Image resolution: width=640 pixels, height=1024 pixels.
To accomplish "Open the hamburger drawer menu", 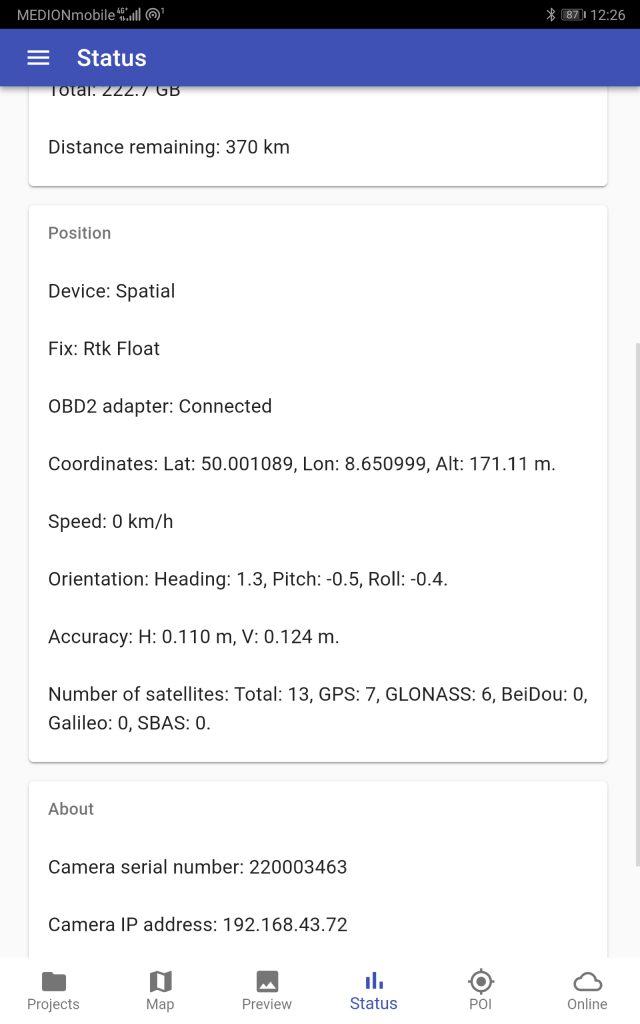I will [38, 58].
